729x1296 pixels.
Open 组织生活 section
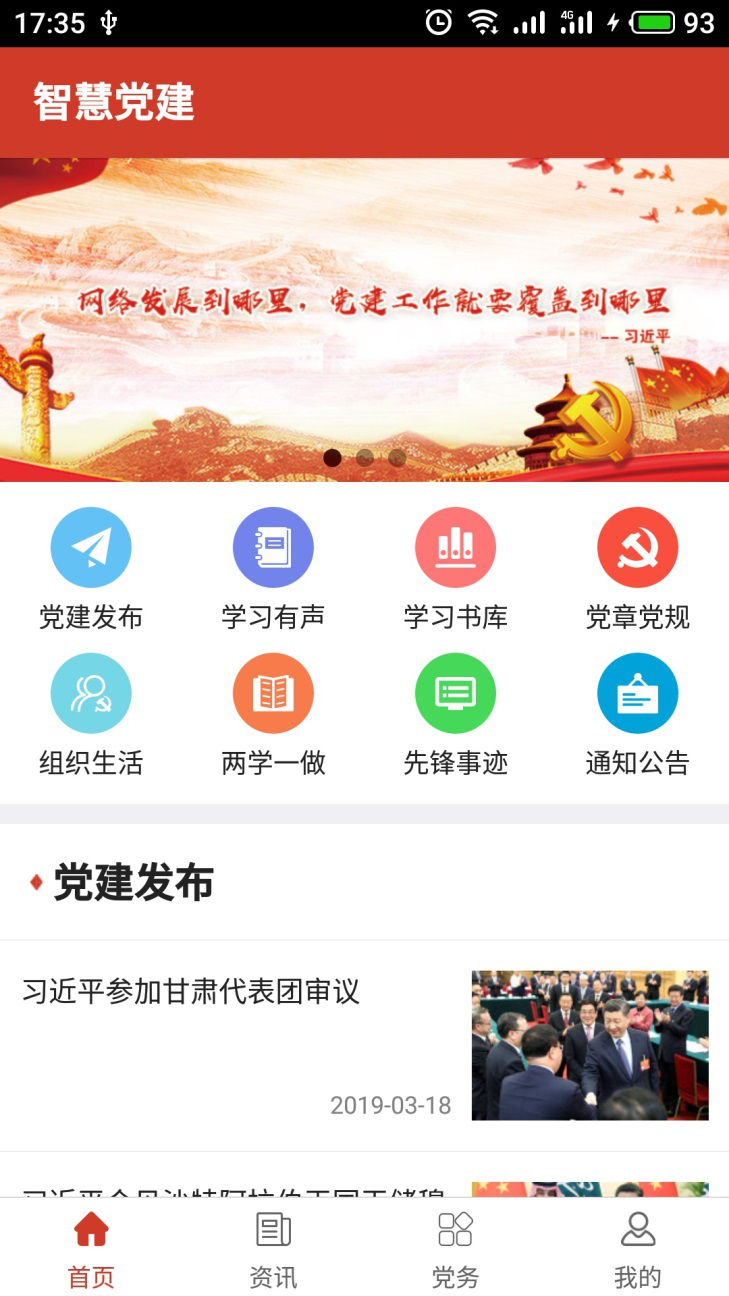point(91,694)
